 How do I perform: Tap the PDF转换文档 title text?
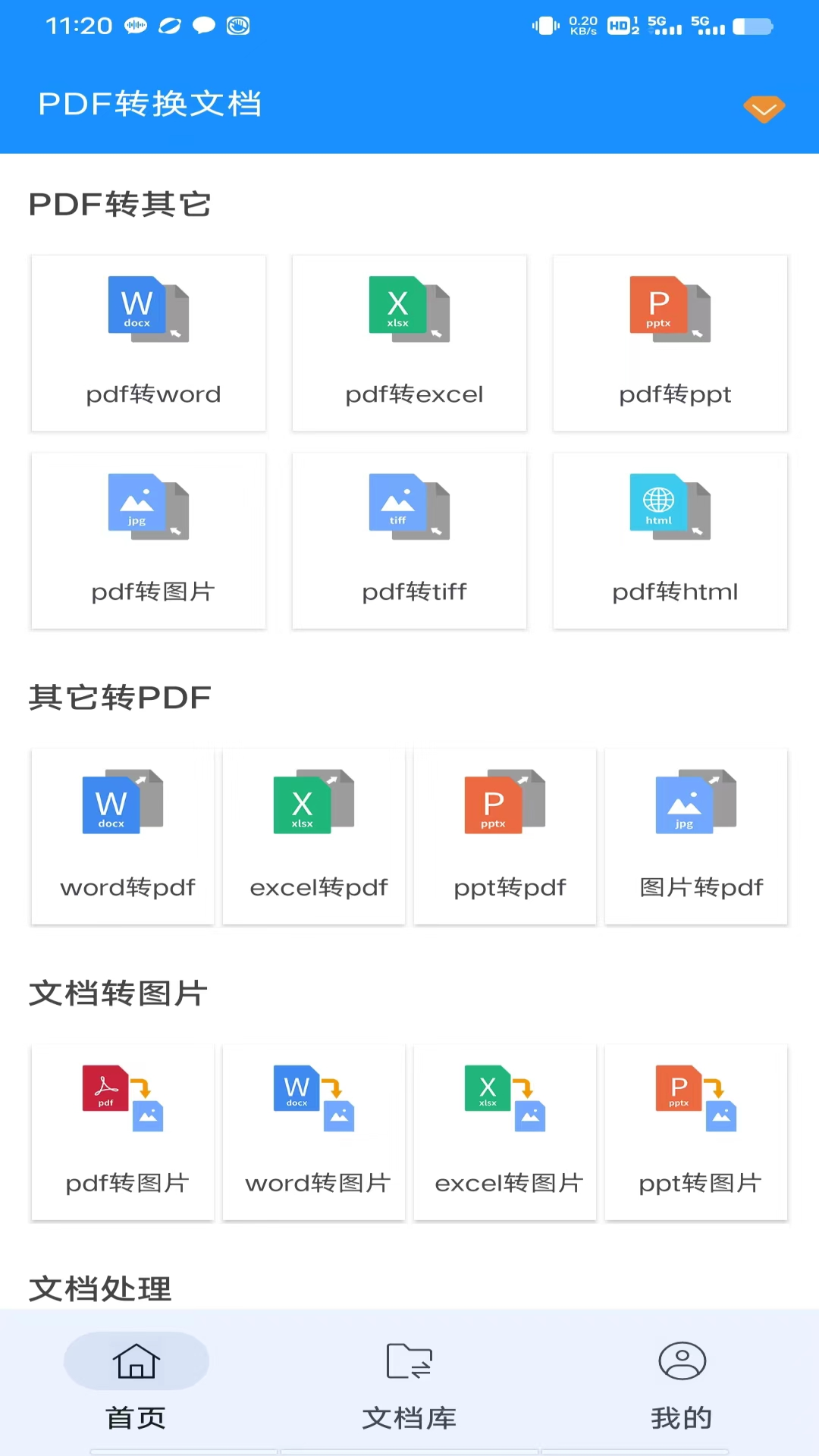click(149, 104)
